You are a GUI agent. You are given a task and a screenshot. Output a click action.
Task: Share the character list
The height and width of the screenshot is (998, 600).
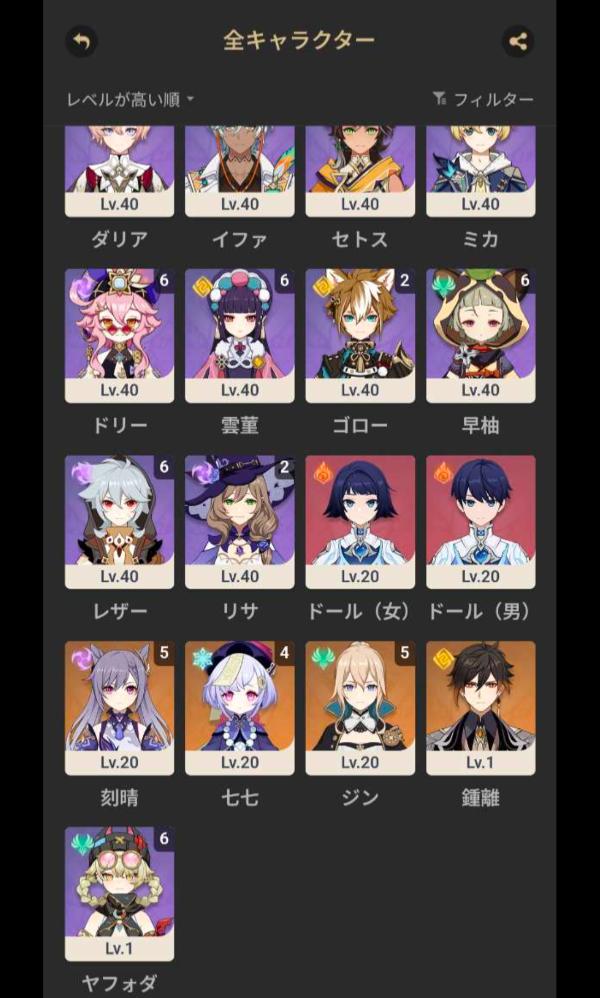pyautogui.click(x=517, y=41)
